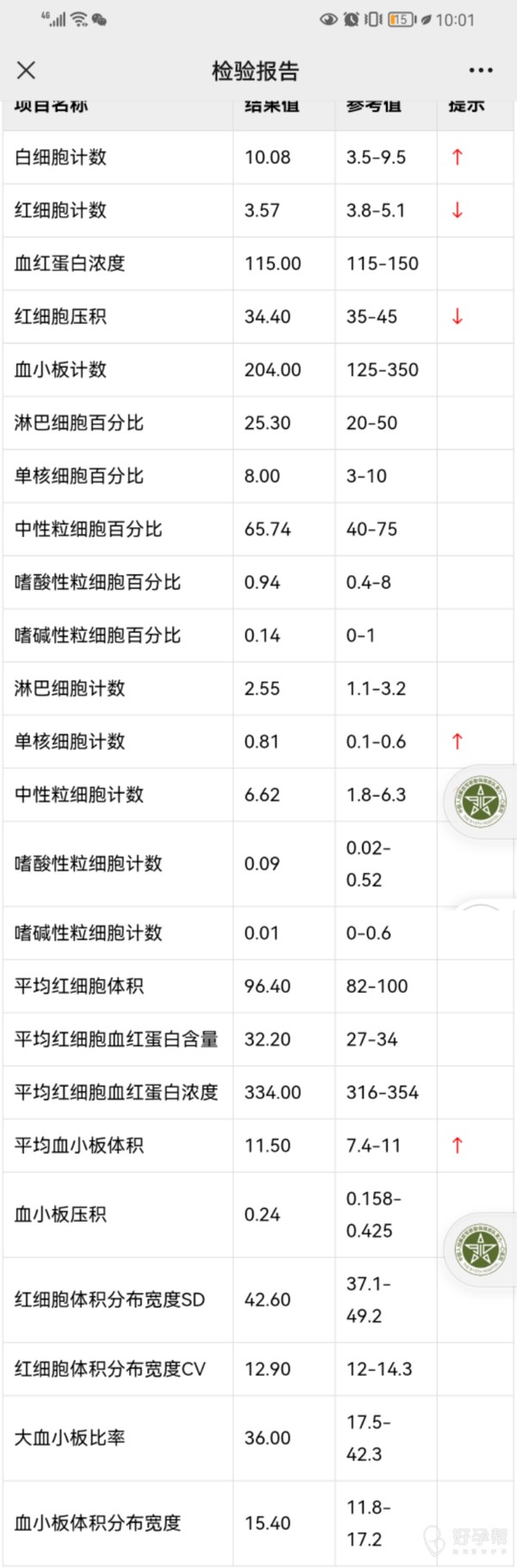Image resolution: width=517 pixels, height=1568 pixels.
Task: Close the 检验报告 page
Action: [27, 71]
